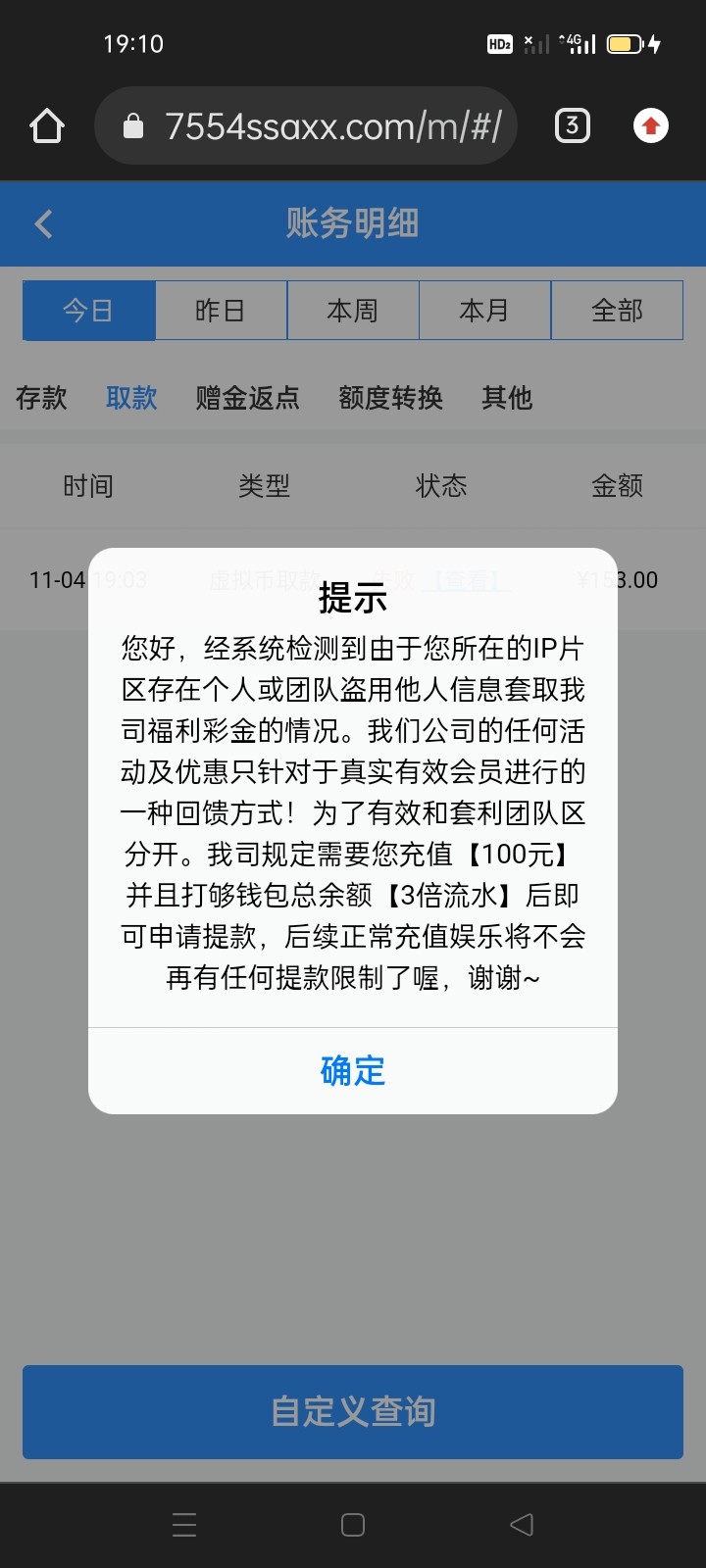
Task: Confirm the 提示 dialog with 确定
Action: click(353, 1070)
